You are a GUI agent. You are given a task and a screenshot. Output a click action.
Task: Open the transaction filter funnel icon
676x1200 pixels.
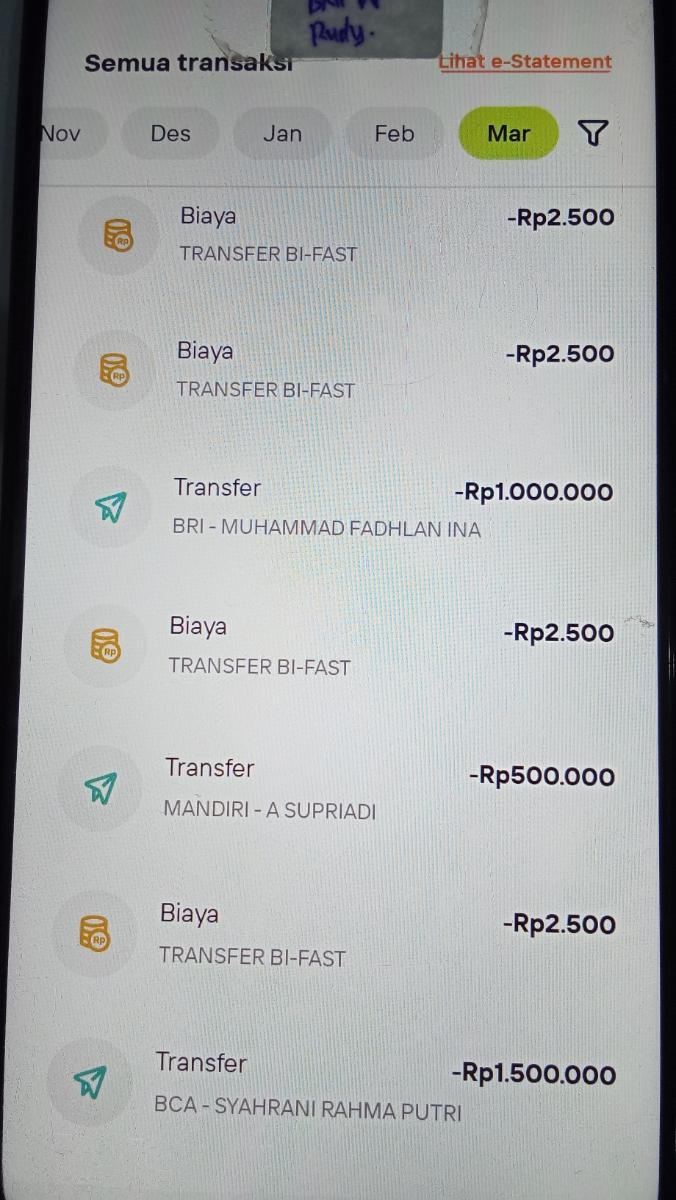[593, 133]
